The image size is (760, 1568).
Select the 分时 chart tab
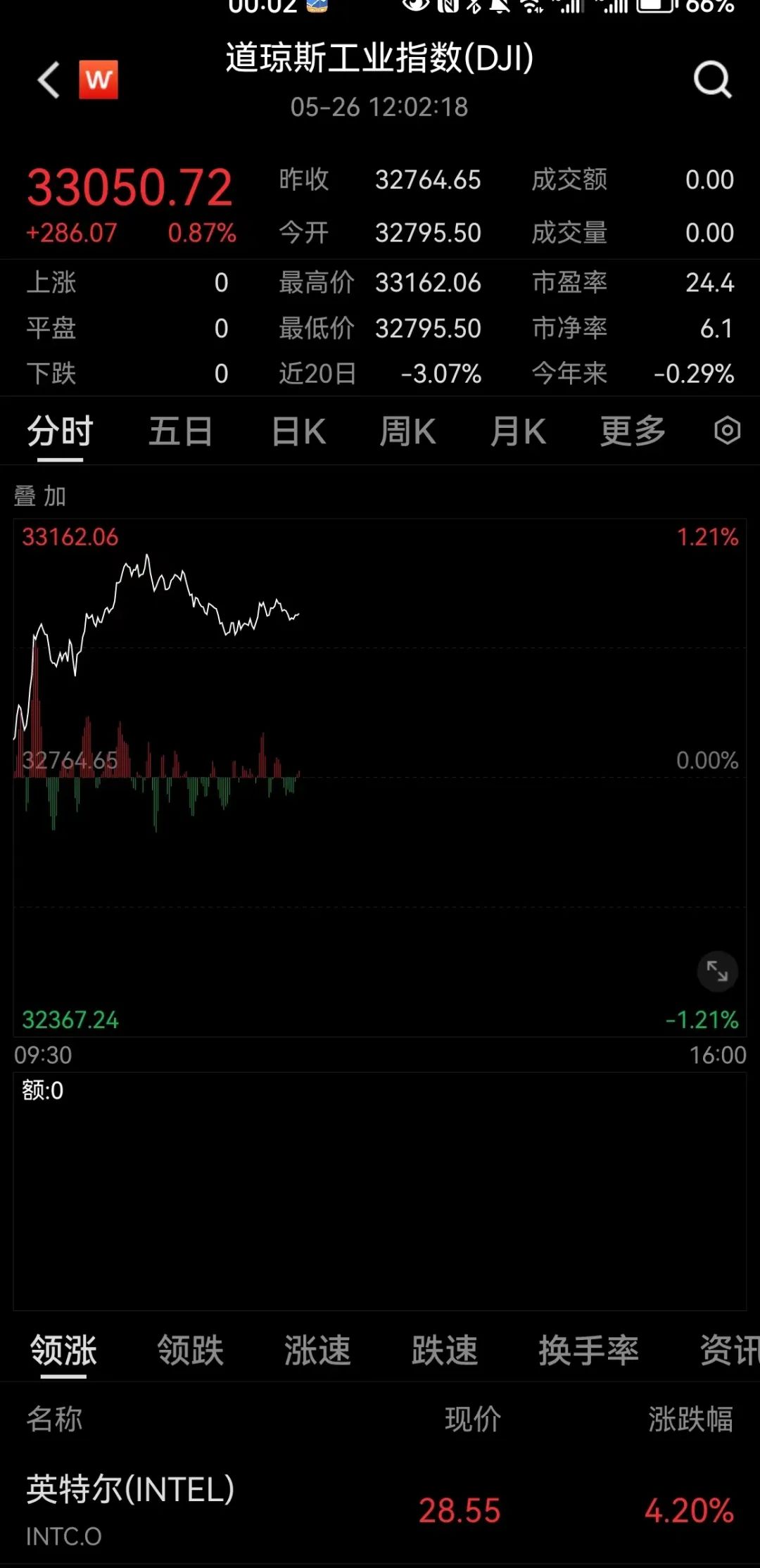(x=61, y=431)
